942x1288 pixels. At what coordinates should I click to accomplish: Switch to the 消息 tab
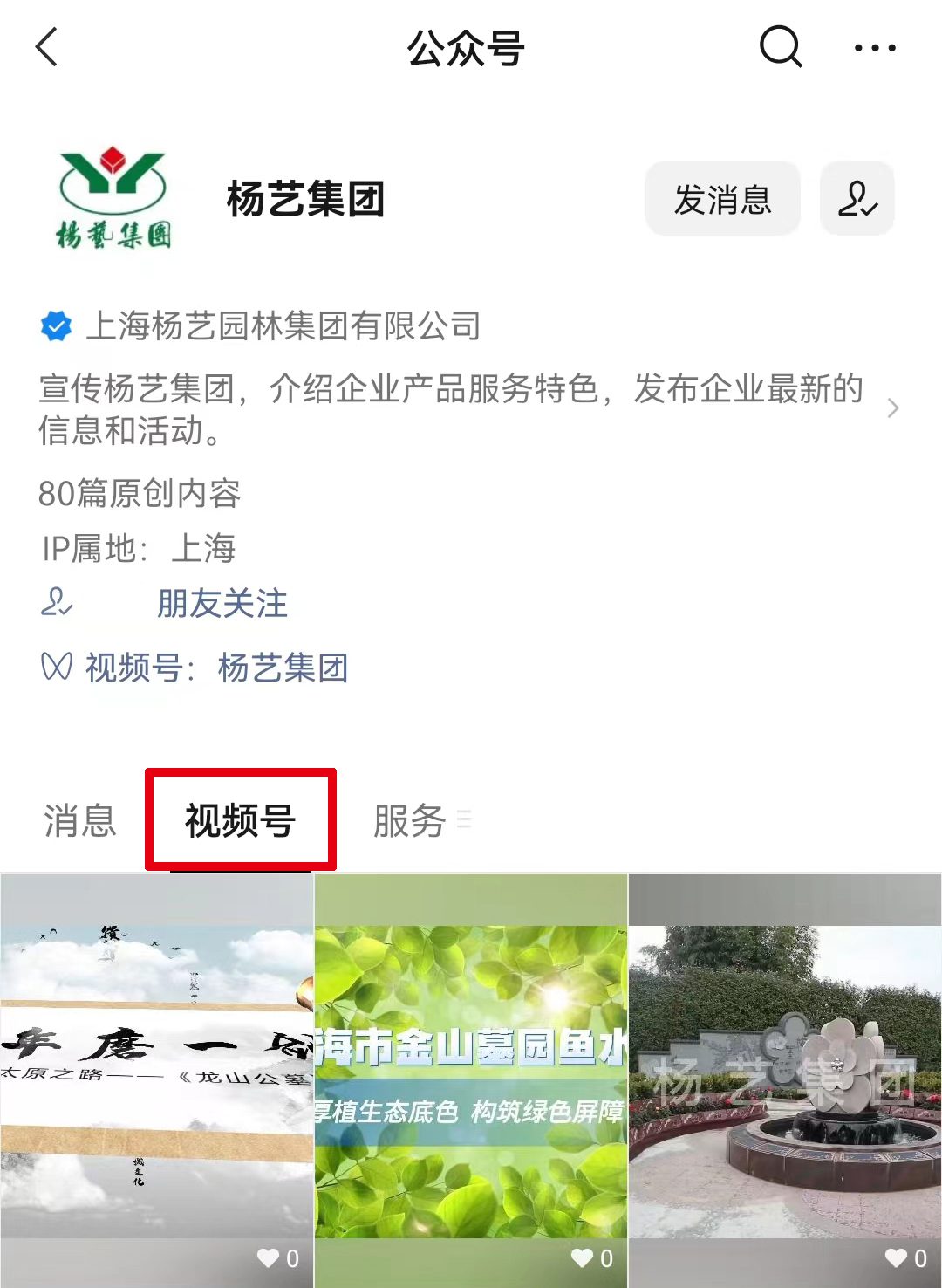79,821
